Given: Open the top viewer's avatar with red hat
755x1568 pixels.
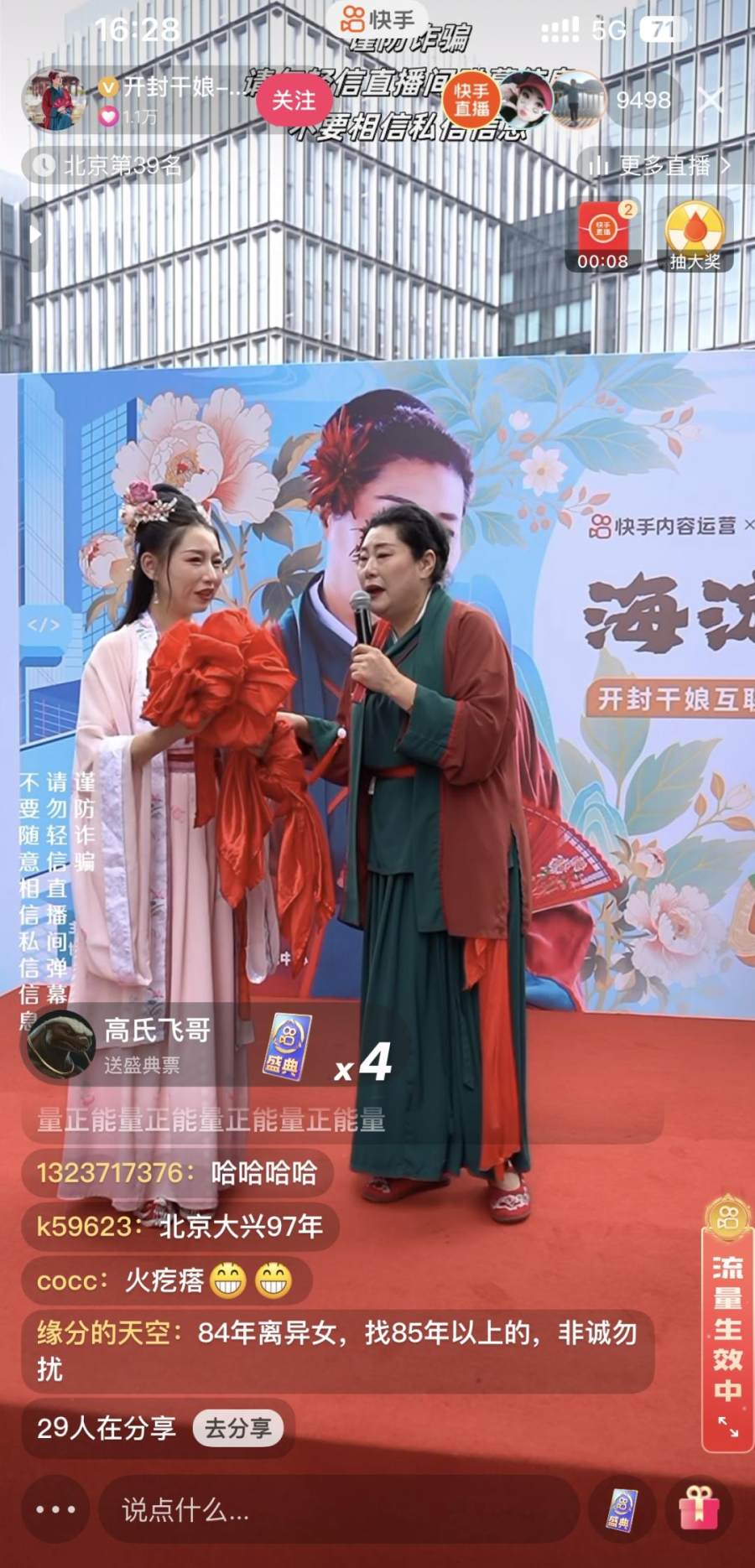Looking at the screenshot, I should click(527, 100).
